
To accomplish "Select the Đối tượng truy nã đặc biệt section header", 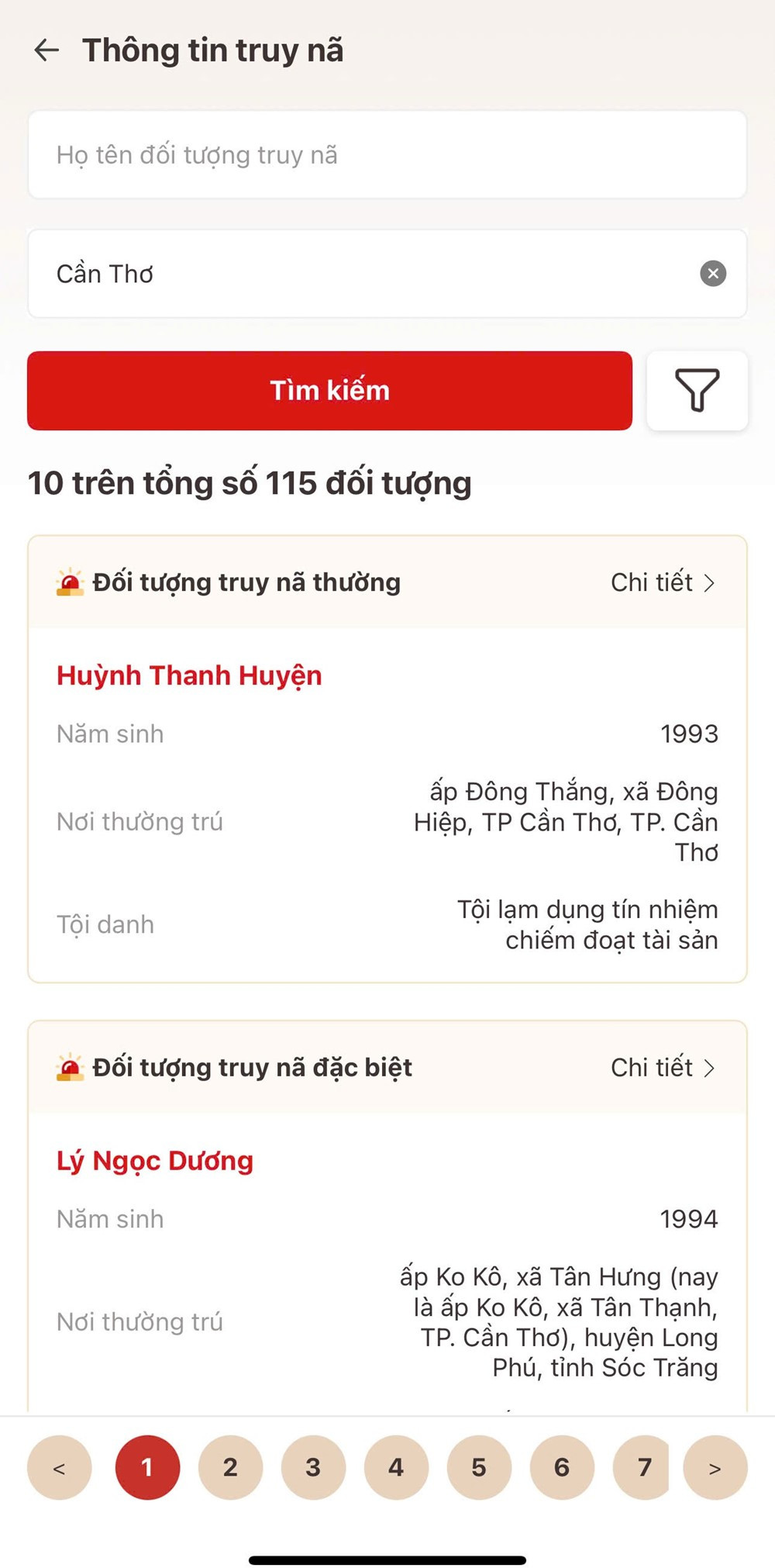I will coord(251,1068).
